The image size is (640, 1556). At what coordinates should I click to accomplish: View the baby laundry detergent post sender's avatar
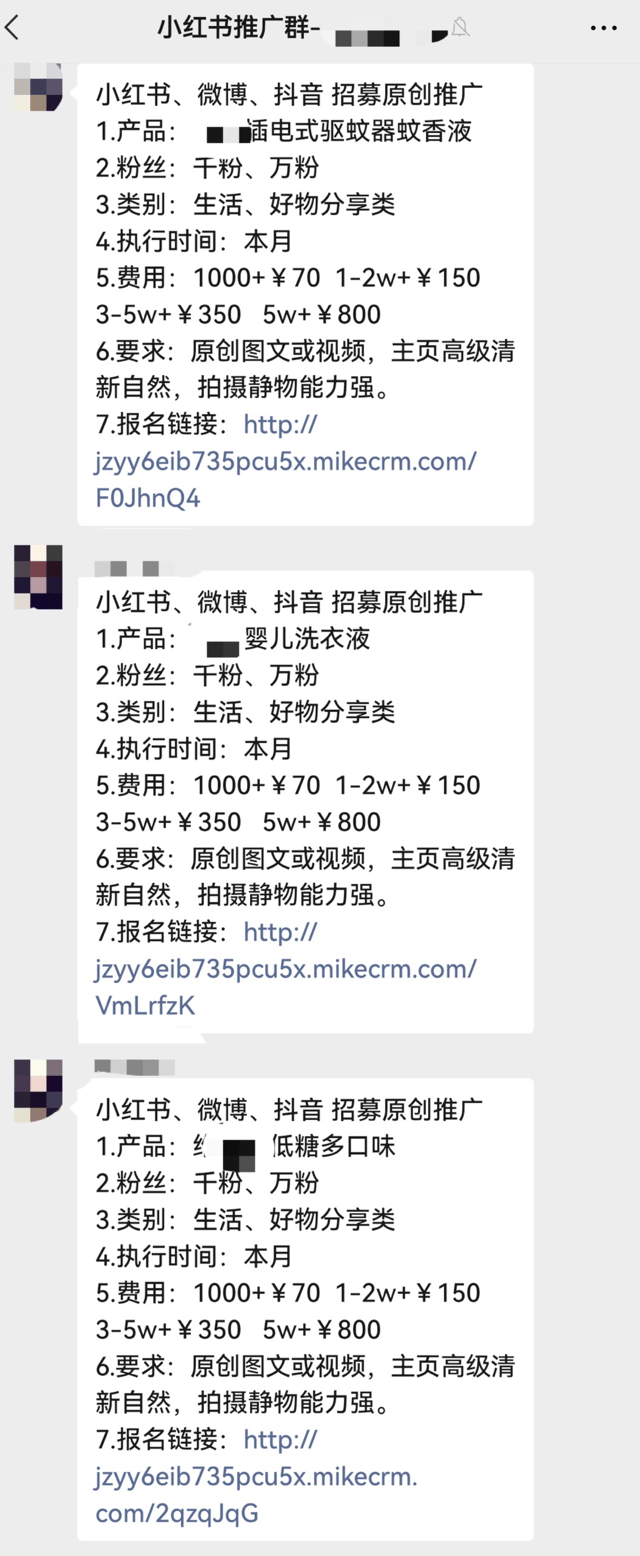38,577
